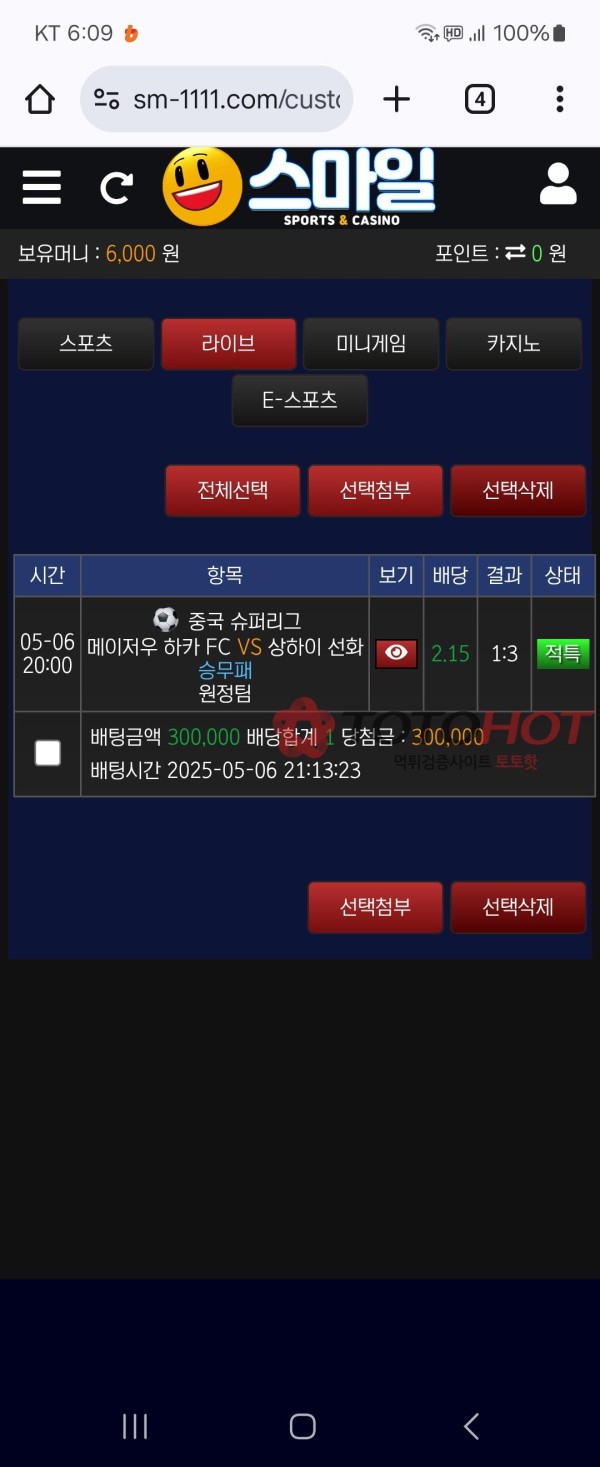
Task: Select the 라이브 category
Action: pyautogui.click(x=228, y=344)
